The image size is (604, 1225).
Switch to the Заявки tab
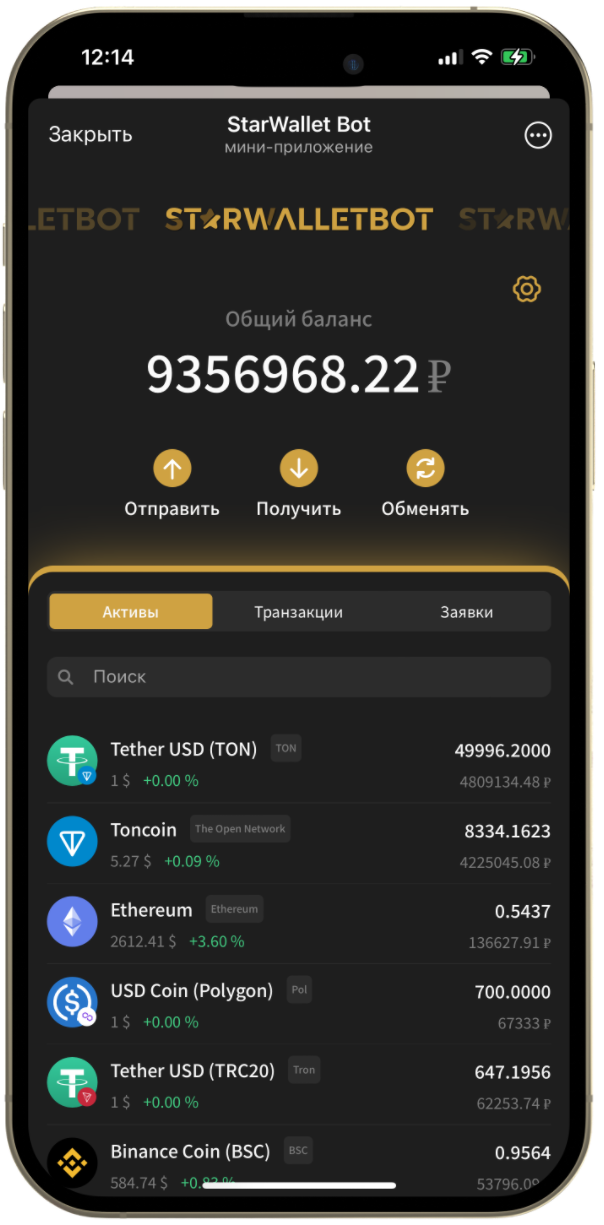(x=466, y=612)
